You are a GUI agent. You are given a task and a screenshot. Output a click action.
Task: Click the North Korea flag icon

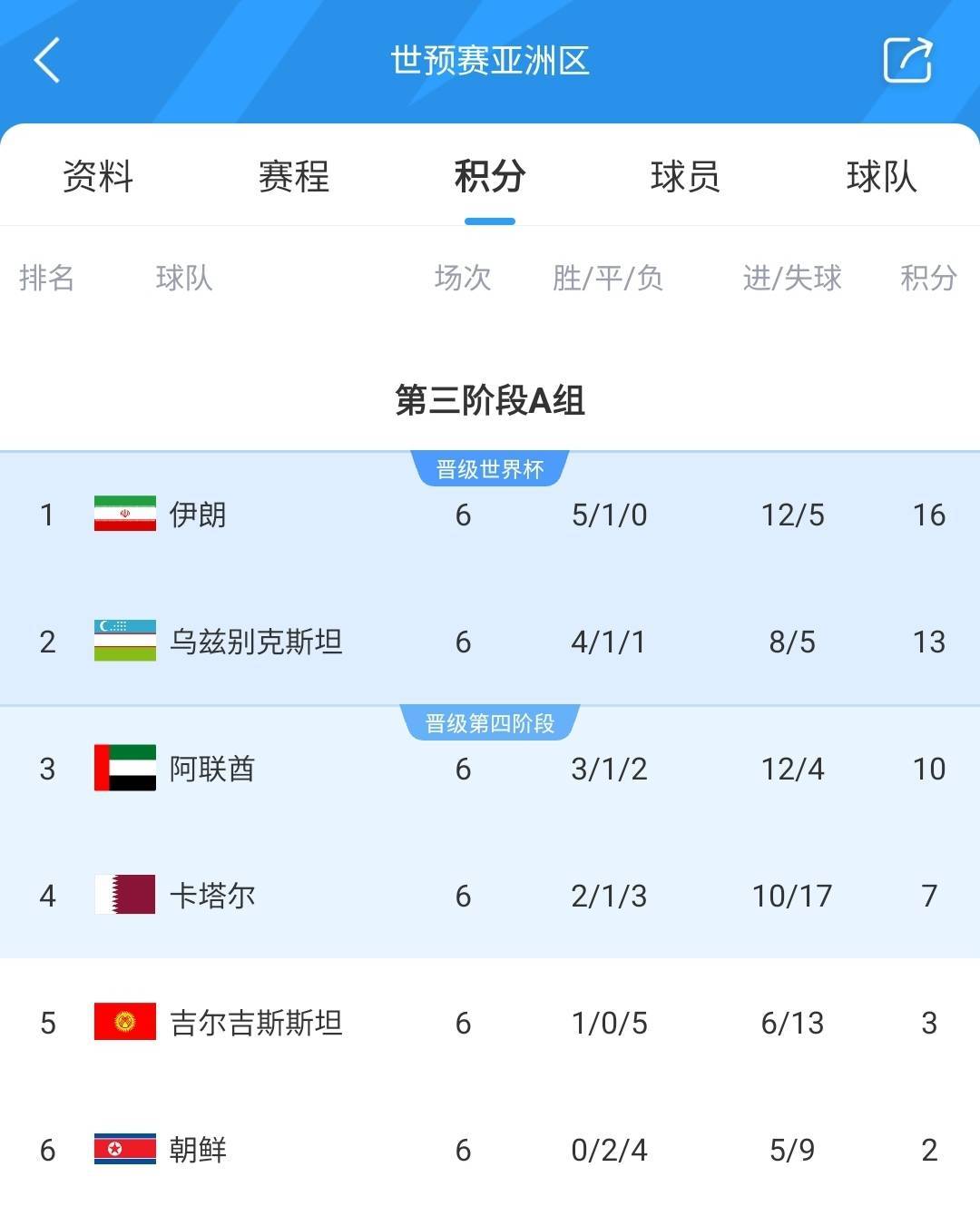coord(125,1150)
